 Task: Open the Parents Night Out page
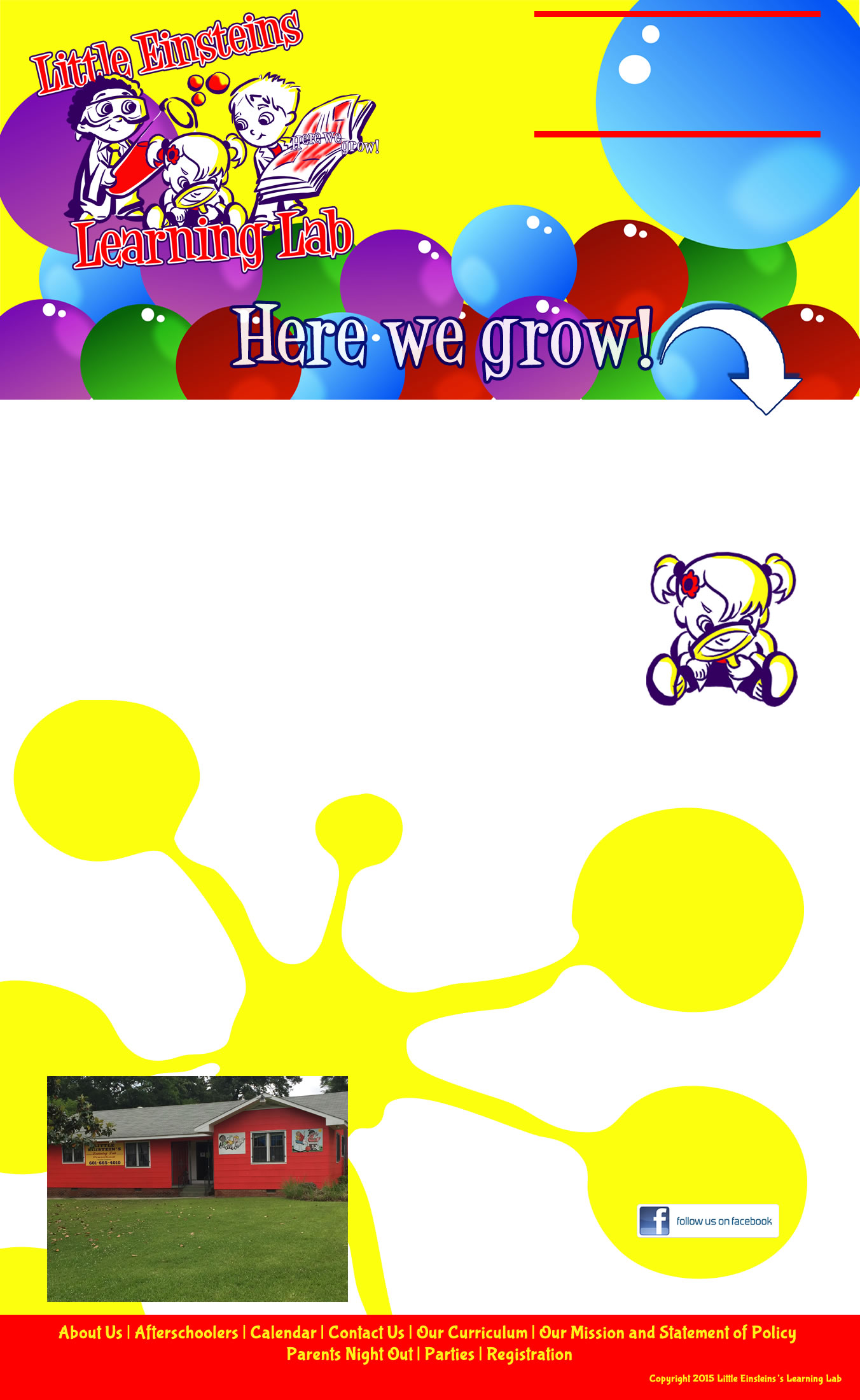pyautogui.click(x=350, y=1354)
